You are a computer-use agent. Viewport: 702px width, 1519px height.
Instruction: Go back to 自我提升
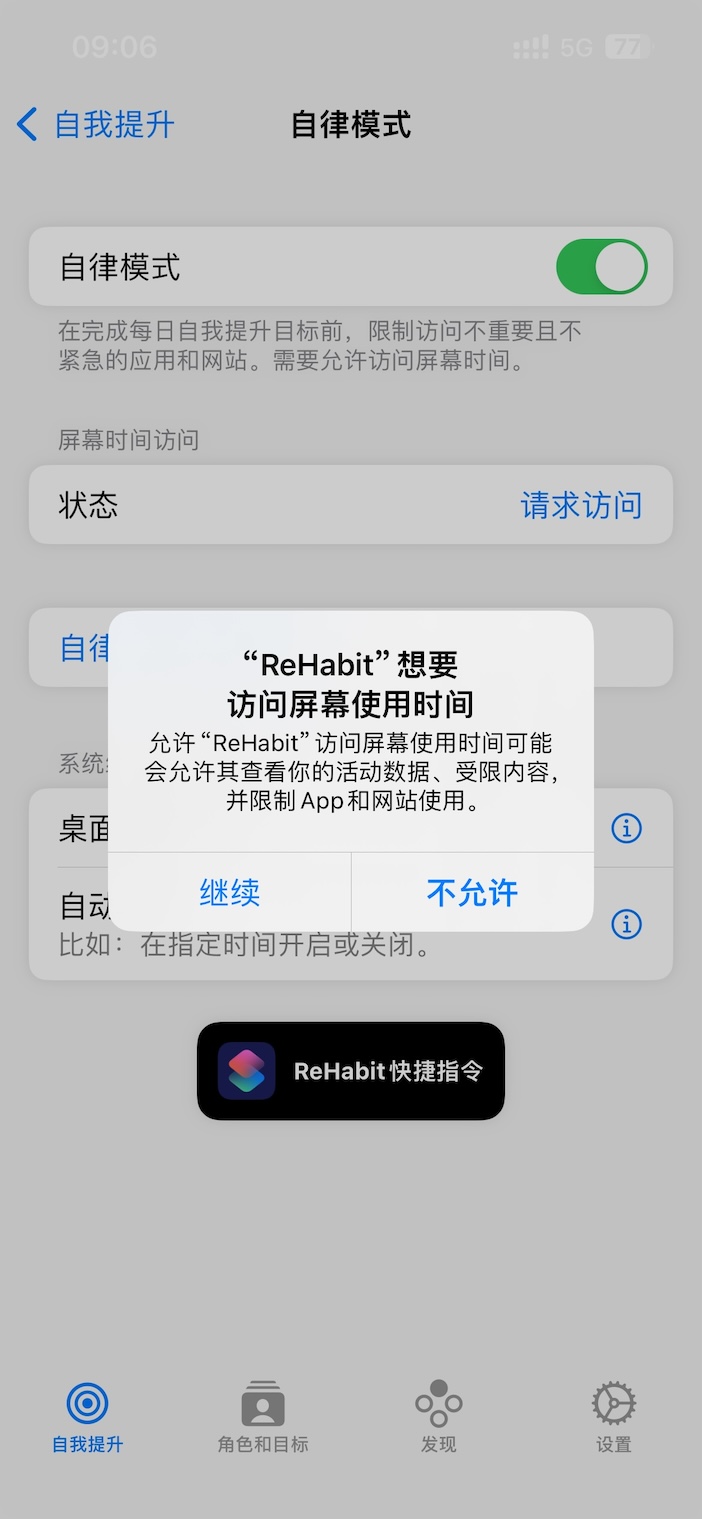96,125
